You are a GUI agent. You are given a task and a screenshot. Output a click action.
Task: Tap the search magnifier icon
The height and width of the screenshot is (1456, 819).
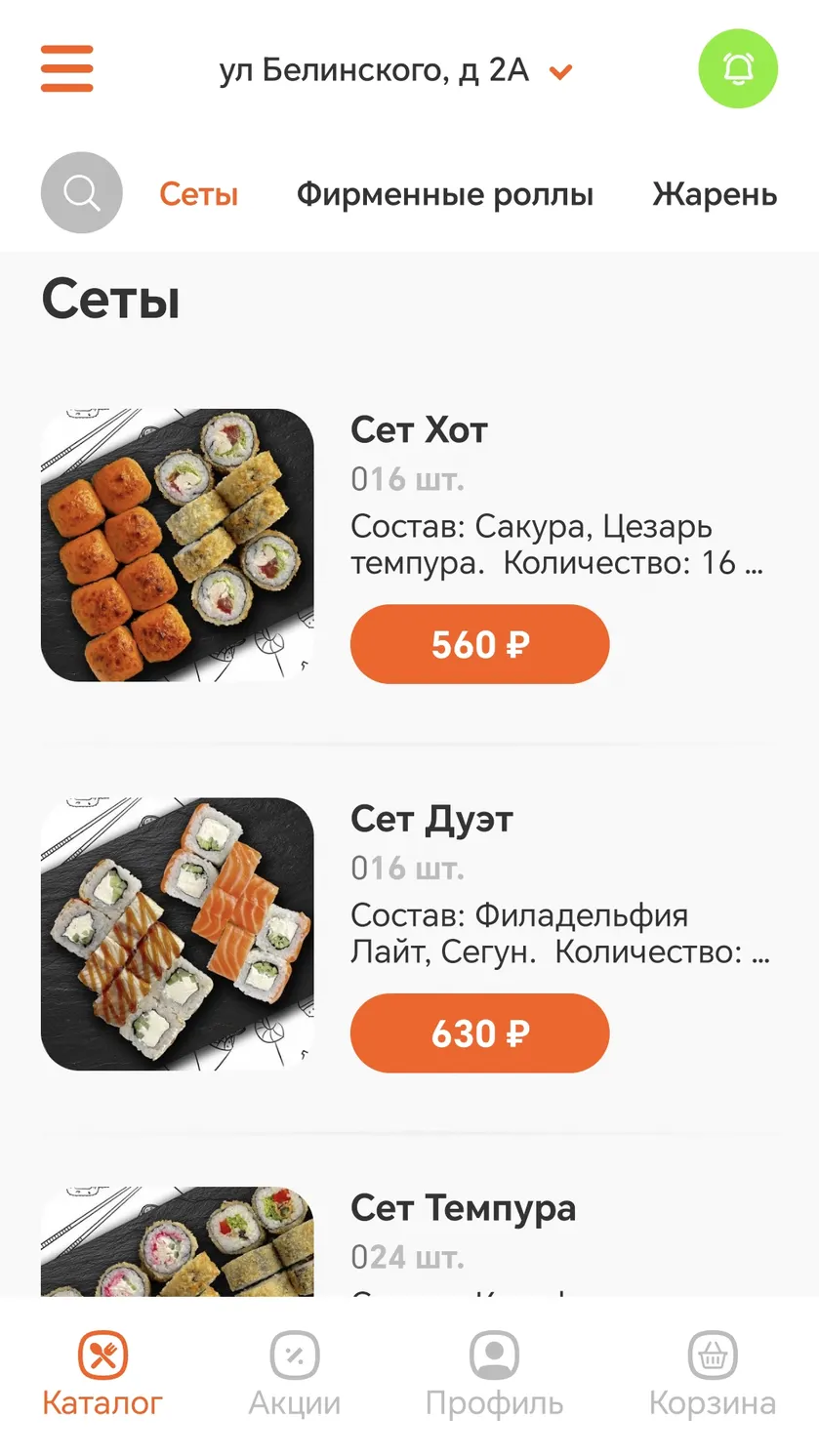tap(82, 193)
